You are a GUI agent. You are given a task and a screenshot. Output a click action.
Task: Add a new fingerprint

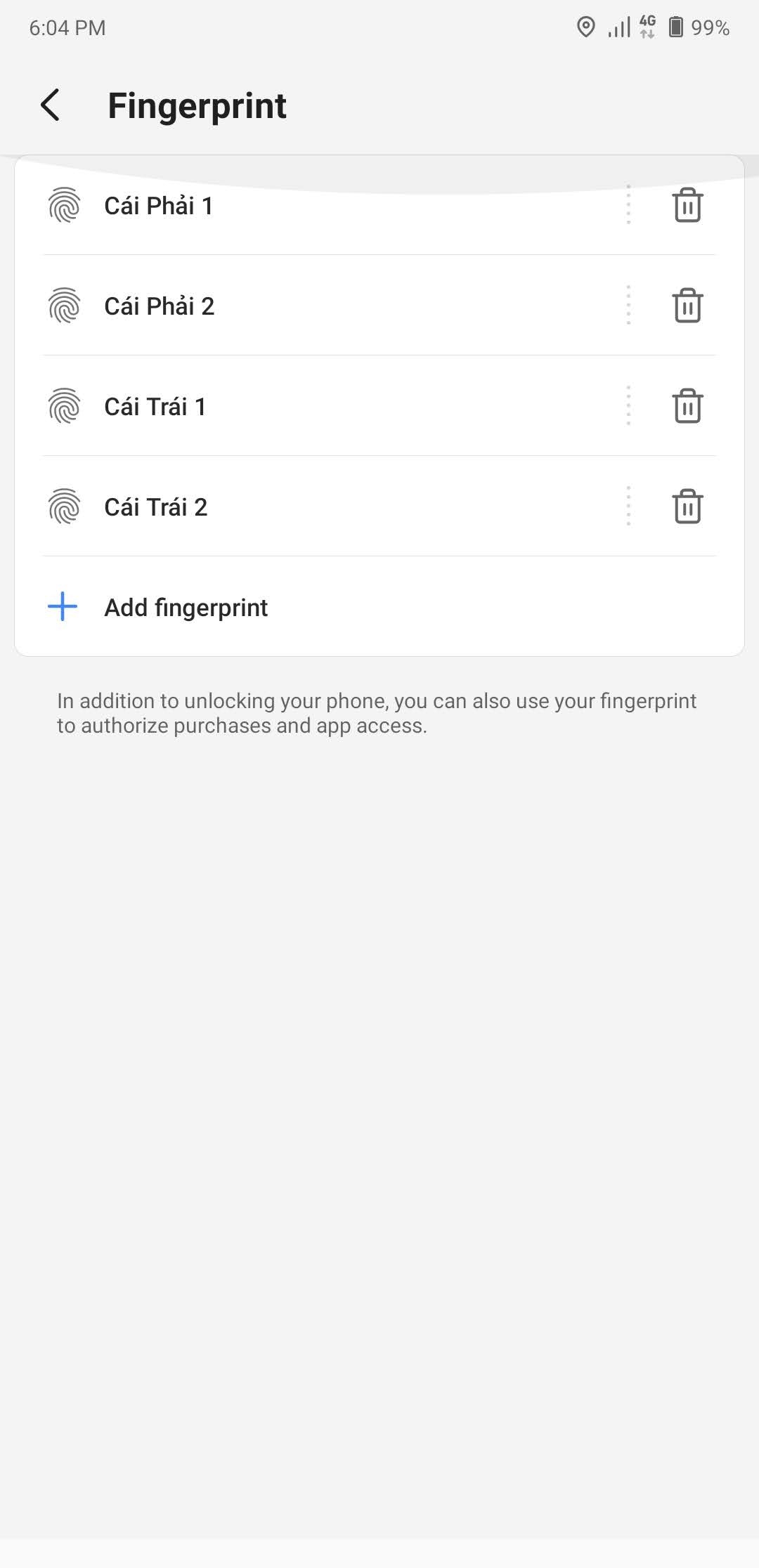point(186,608)
